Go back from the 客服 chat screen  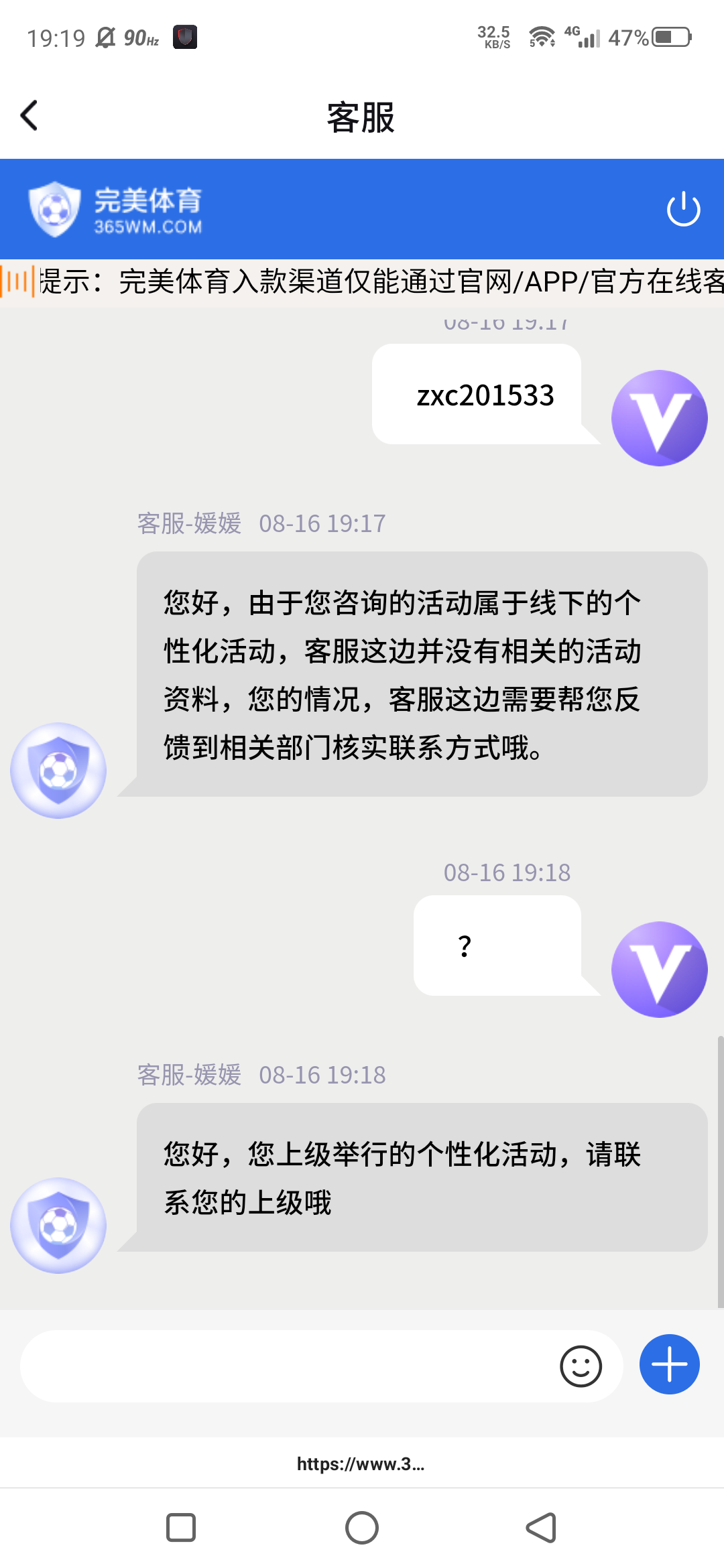[29, 116]
